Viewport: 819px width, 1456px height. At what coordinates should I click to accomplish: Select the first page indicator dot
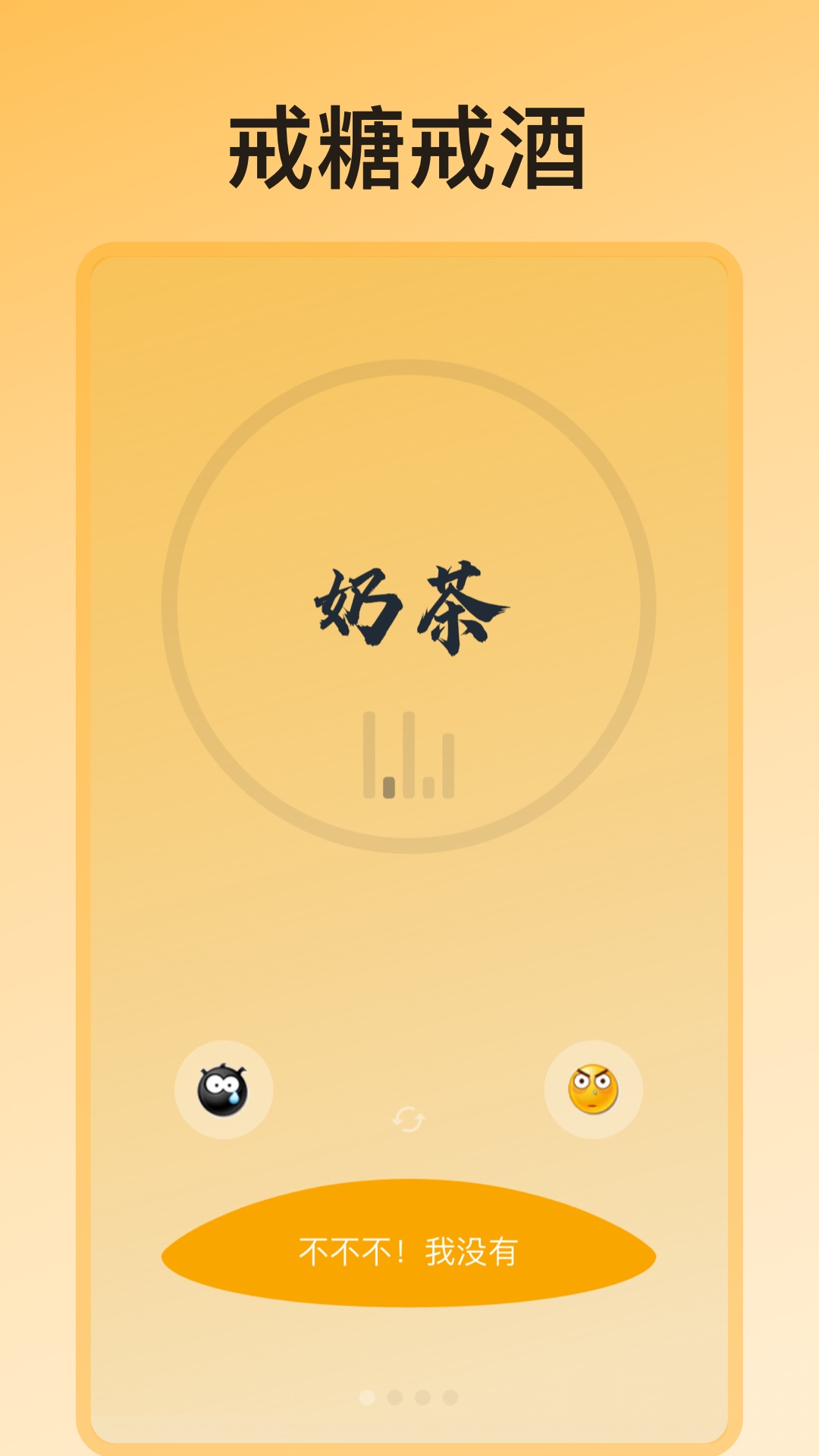coord(367,1397)
